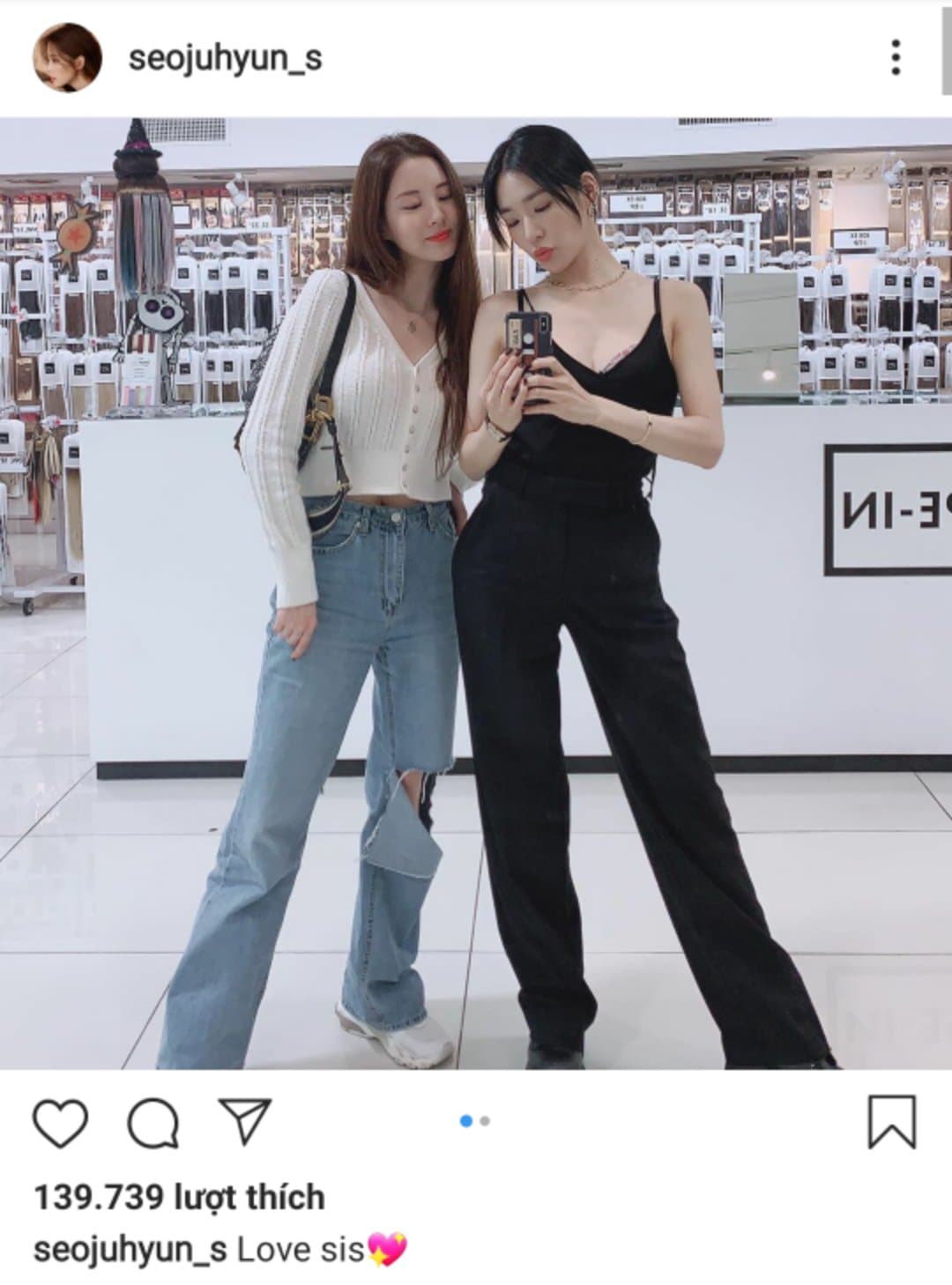Viewport: 952px width, 1285px height.
Task: View the 139.739 lượt thích likes list
Action: coord(179,1197)
